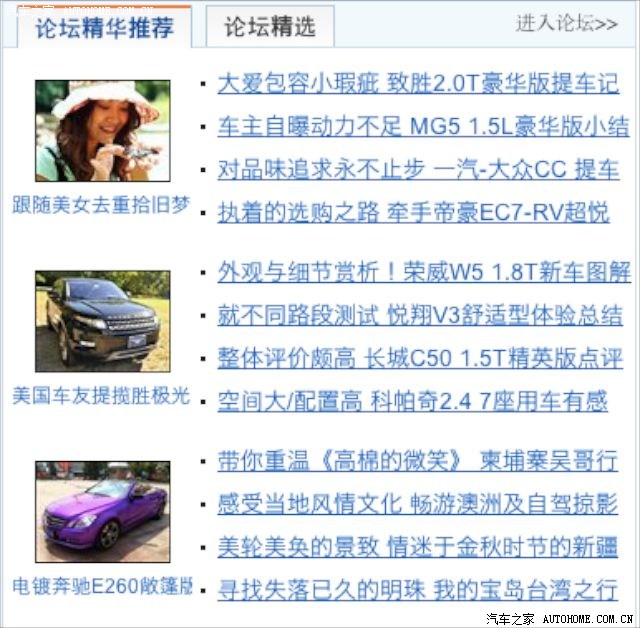Image resolution: width=640 pixels, height=628 pixels.
Task: Open the 悦翔V3舒适型体验总结 link
Action: 420,316
